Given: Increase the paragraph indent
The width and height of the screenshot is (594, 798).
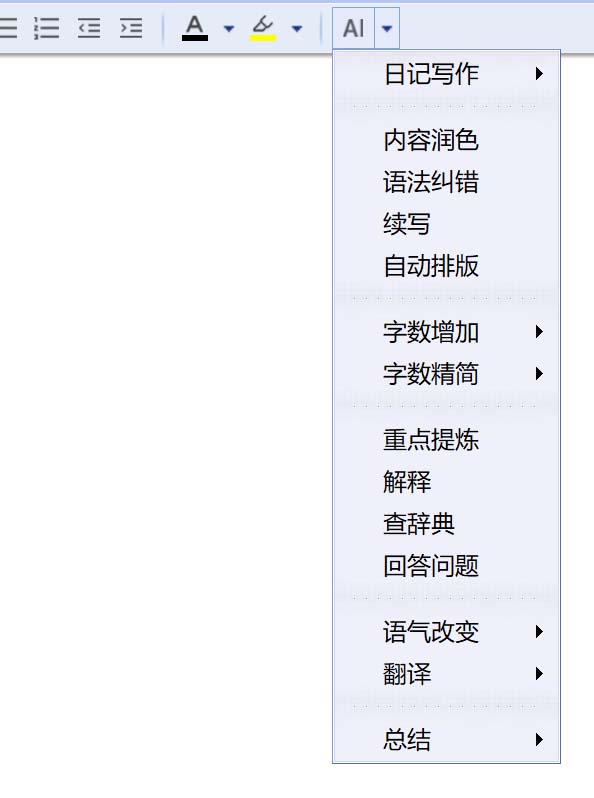Looking at the screenshot, I should (x=131, y=28).
